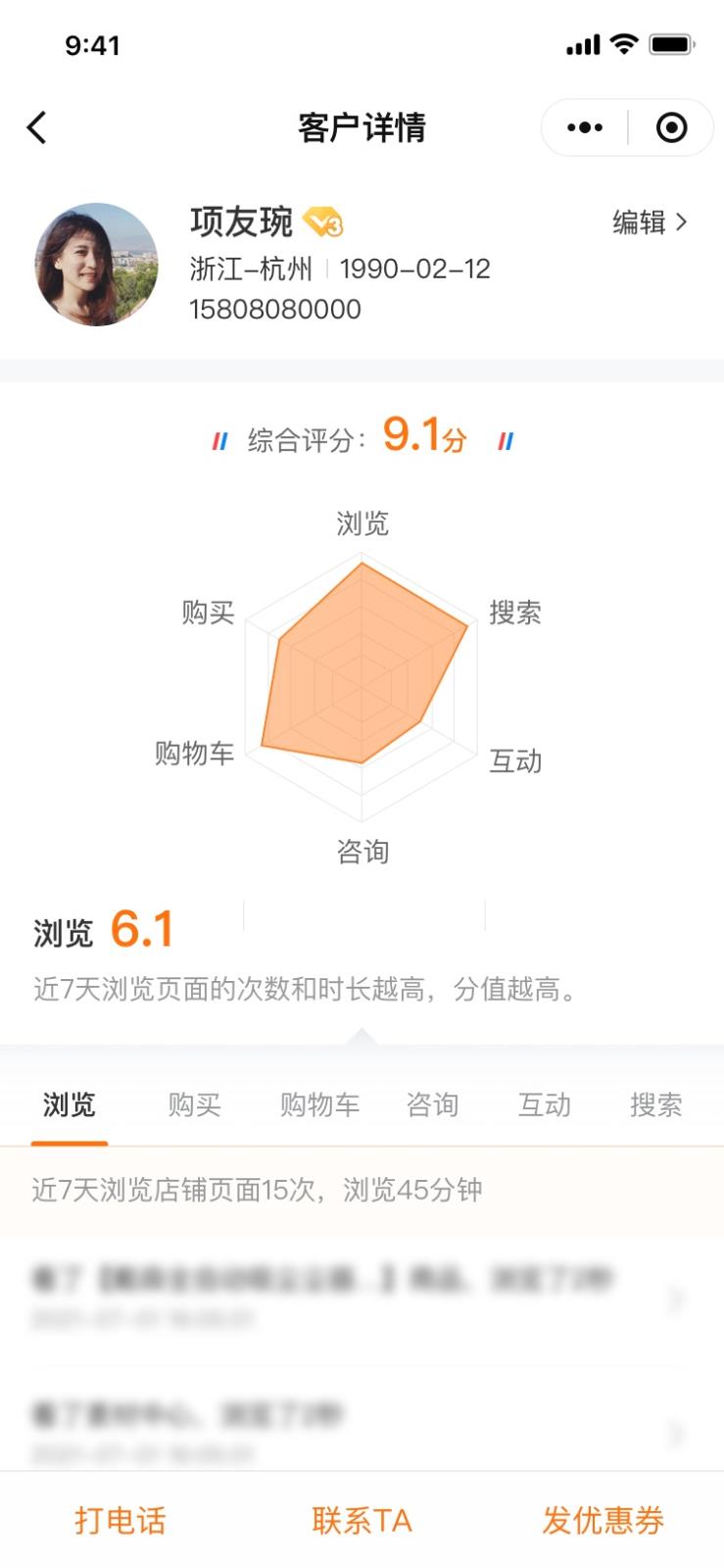Tap 打电话 to call the customer

[x=121, y=1520]
